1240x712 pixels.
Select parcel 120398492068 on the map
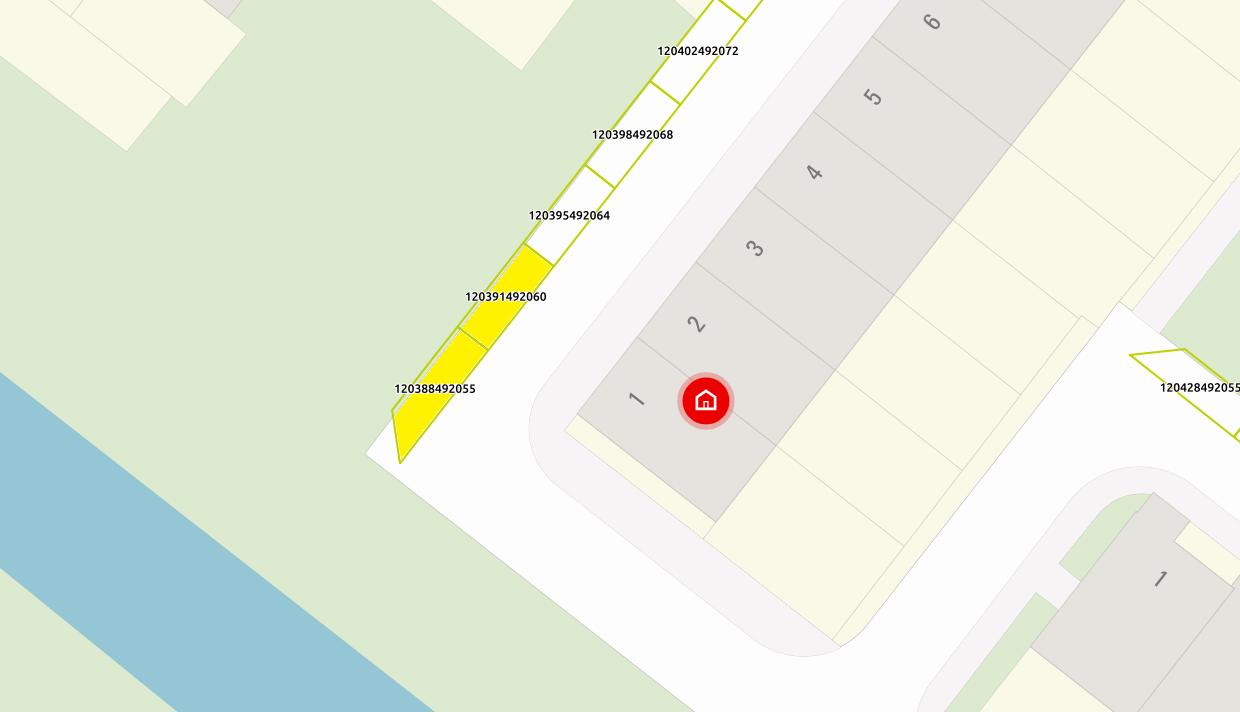(632, 135)
